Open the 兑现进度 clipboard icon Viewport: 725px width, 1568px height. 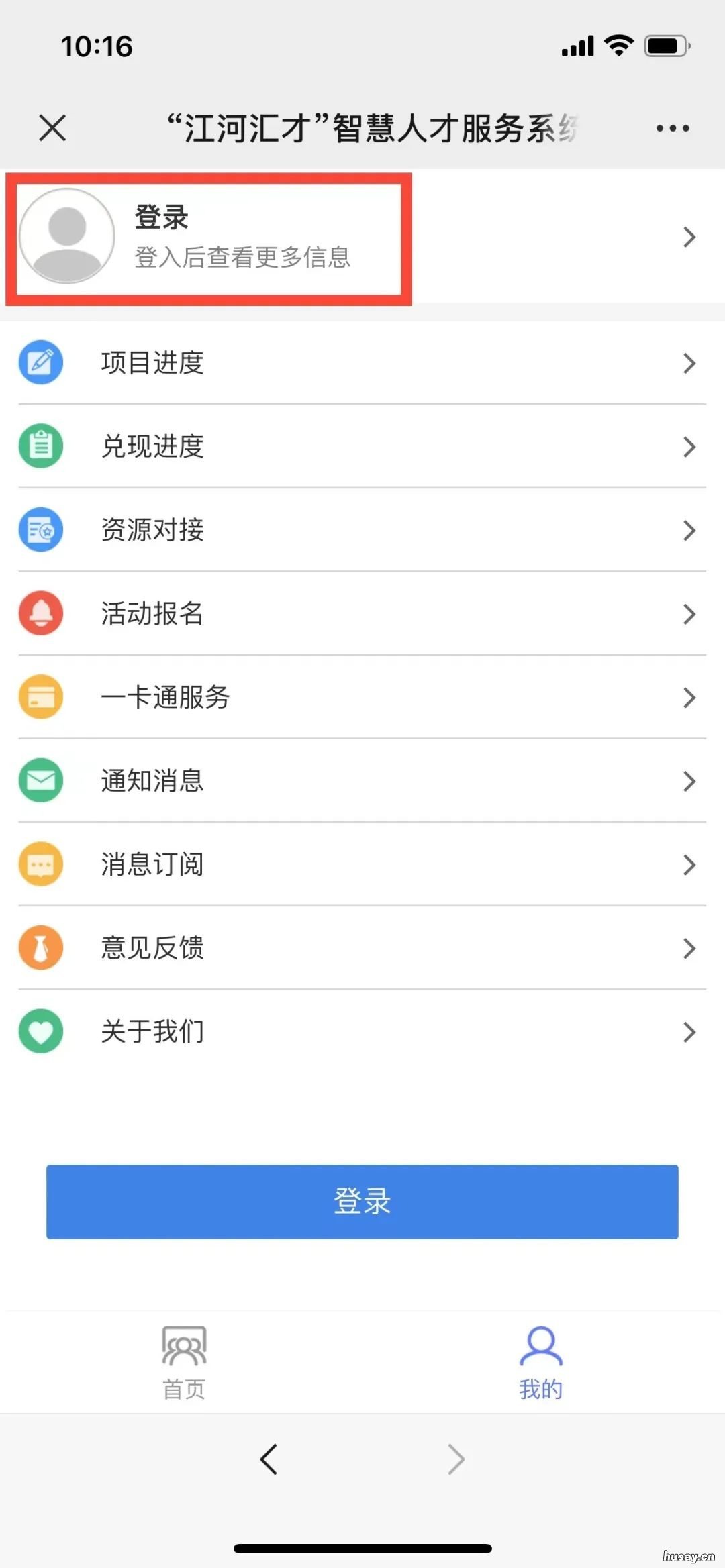click(x=40, y=446)
